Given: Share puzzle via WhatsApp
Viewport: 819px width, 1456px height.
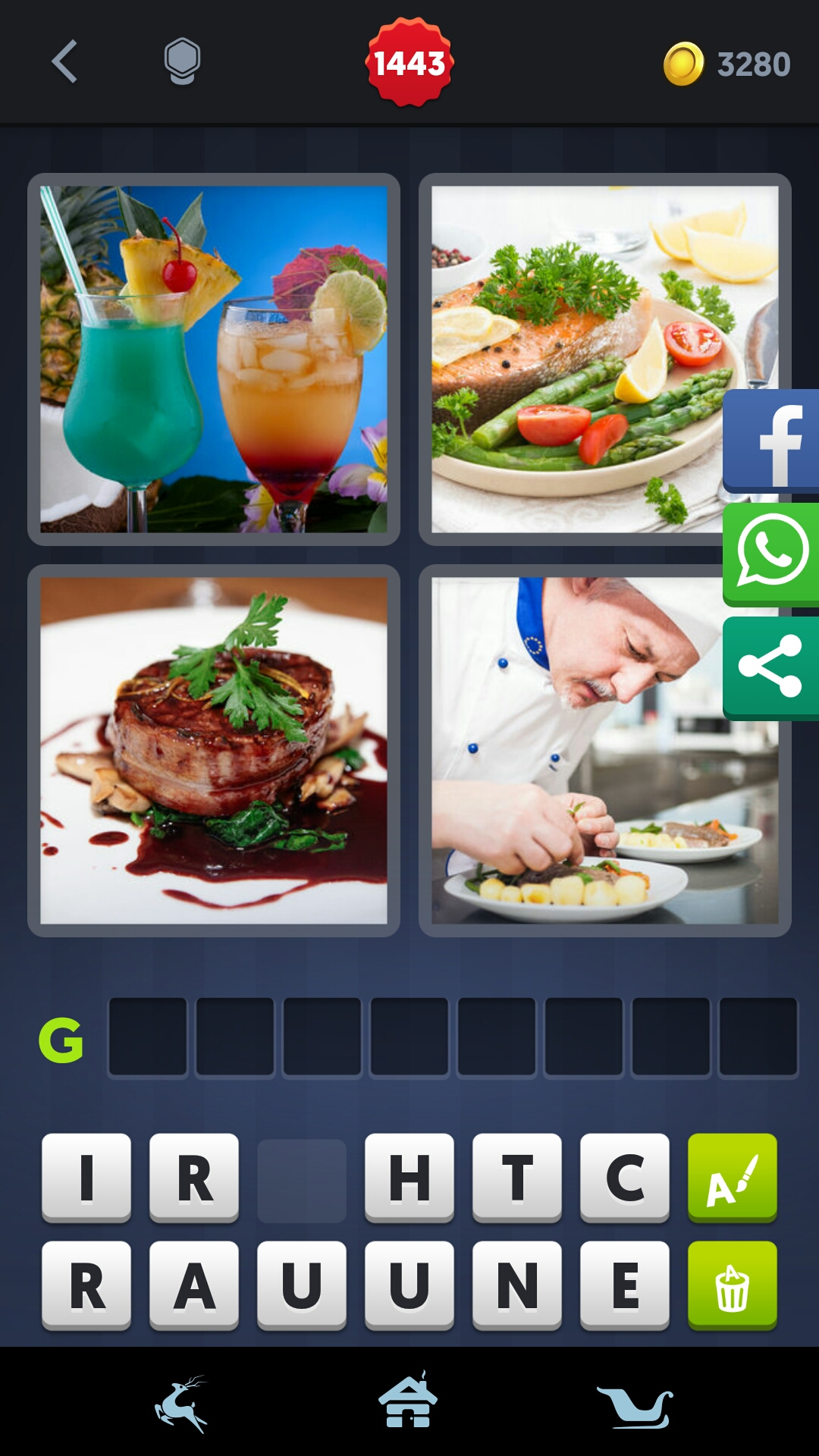Looking at the screenshot, I should click(771, 554).
